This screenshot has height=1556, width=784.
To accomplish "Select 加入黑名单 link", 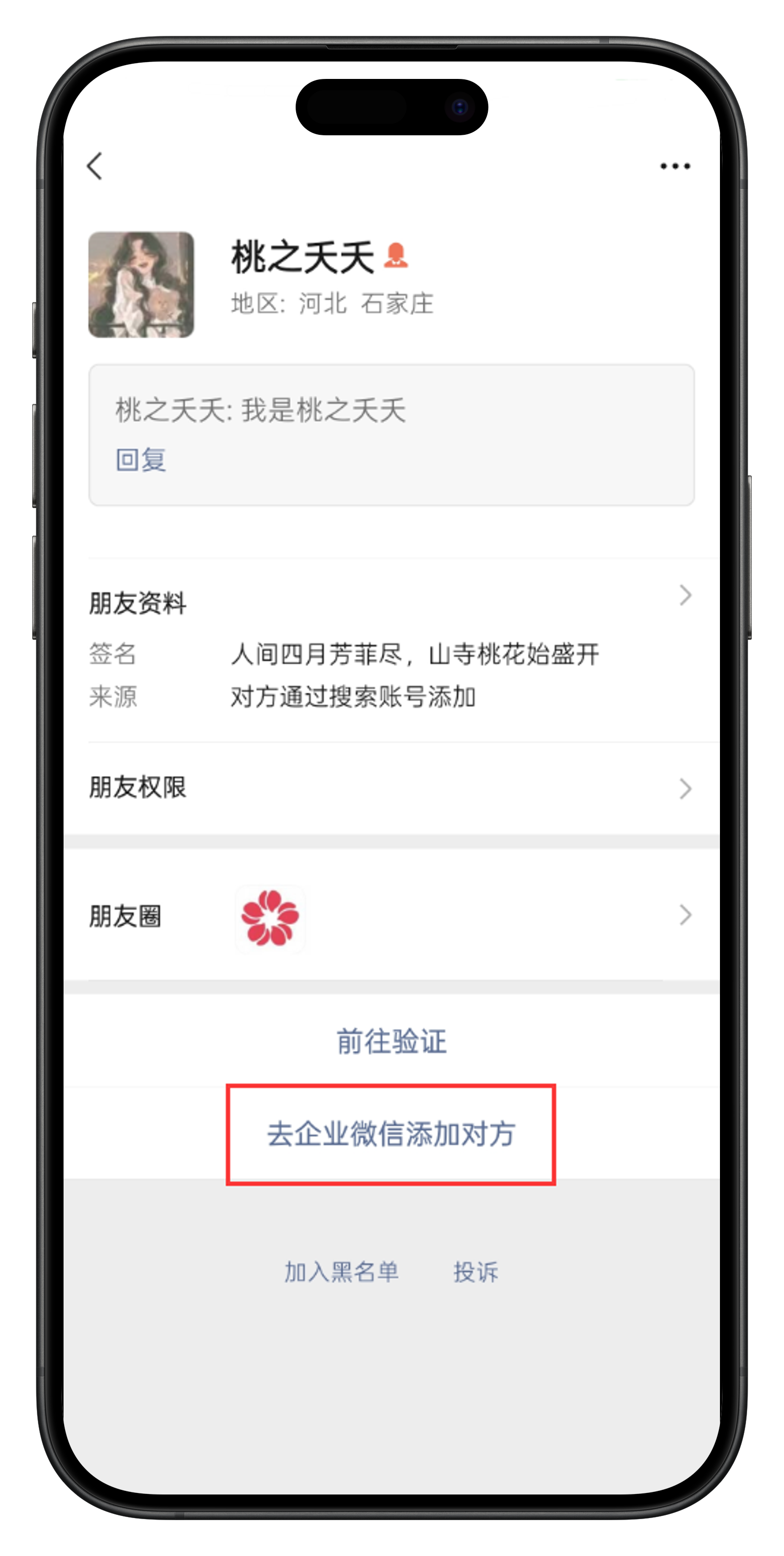I will [x=341, y=1272].
